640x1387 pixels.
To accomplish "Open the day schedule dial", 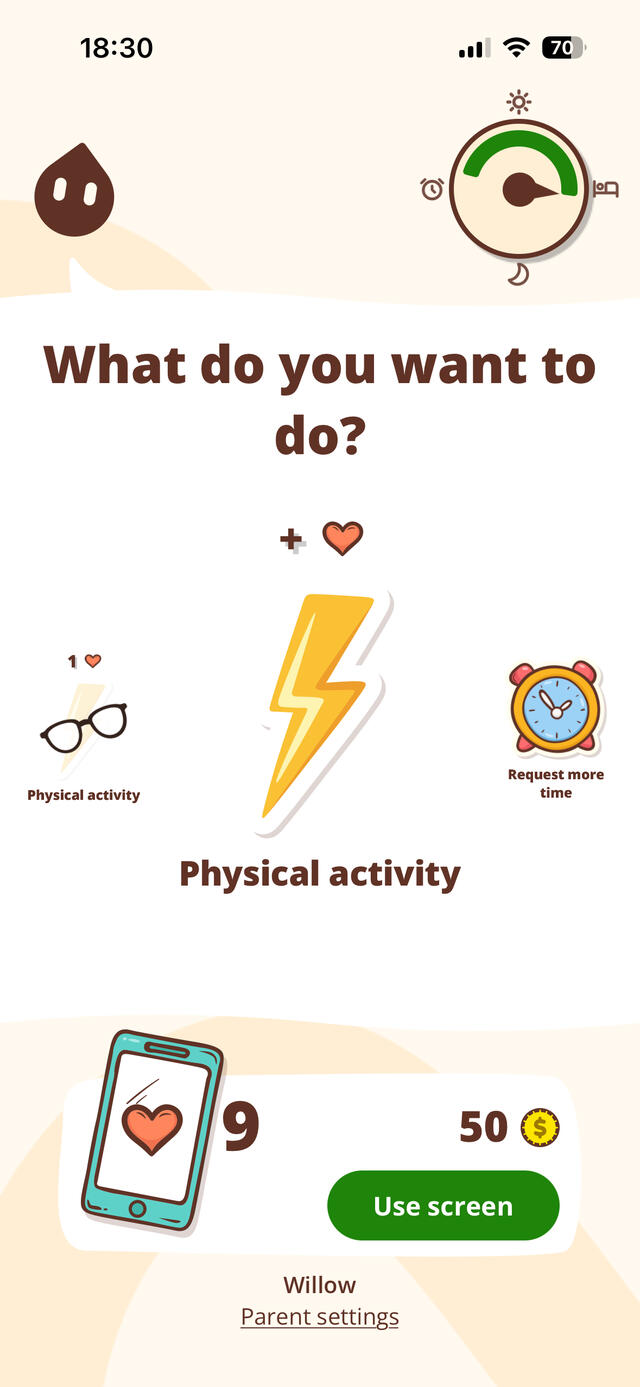I will (518, 188).
